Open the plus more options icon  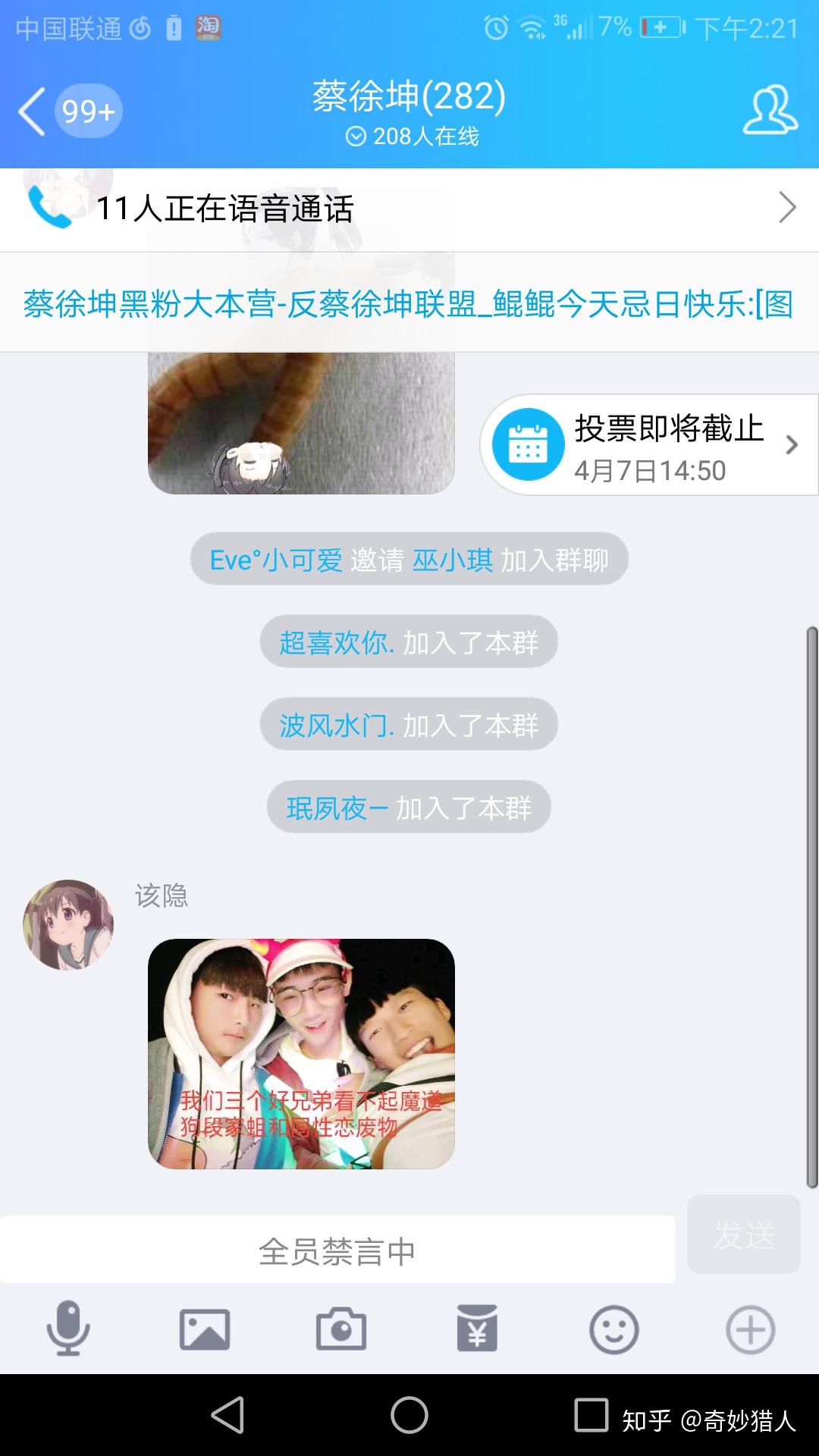pos(751,1329)
